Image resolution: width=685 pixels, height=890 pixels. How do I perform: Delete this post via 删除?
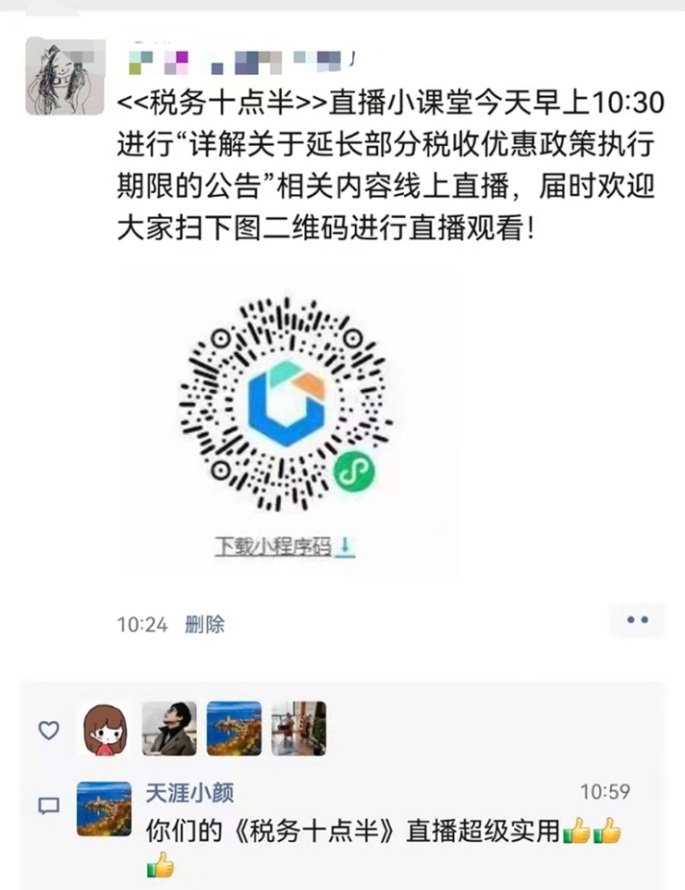[205, 625]
